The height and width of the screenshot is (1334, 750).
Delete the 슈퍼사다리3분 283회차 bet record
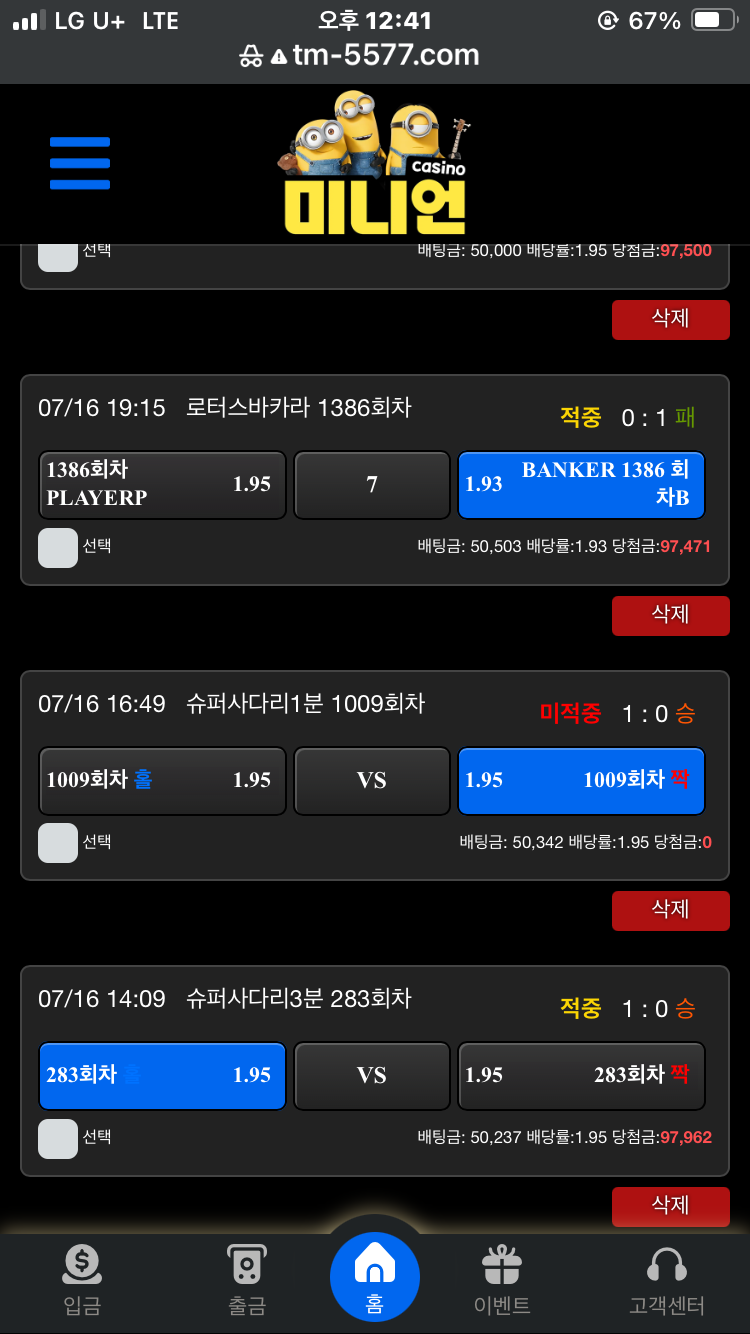pos(670,1205)
